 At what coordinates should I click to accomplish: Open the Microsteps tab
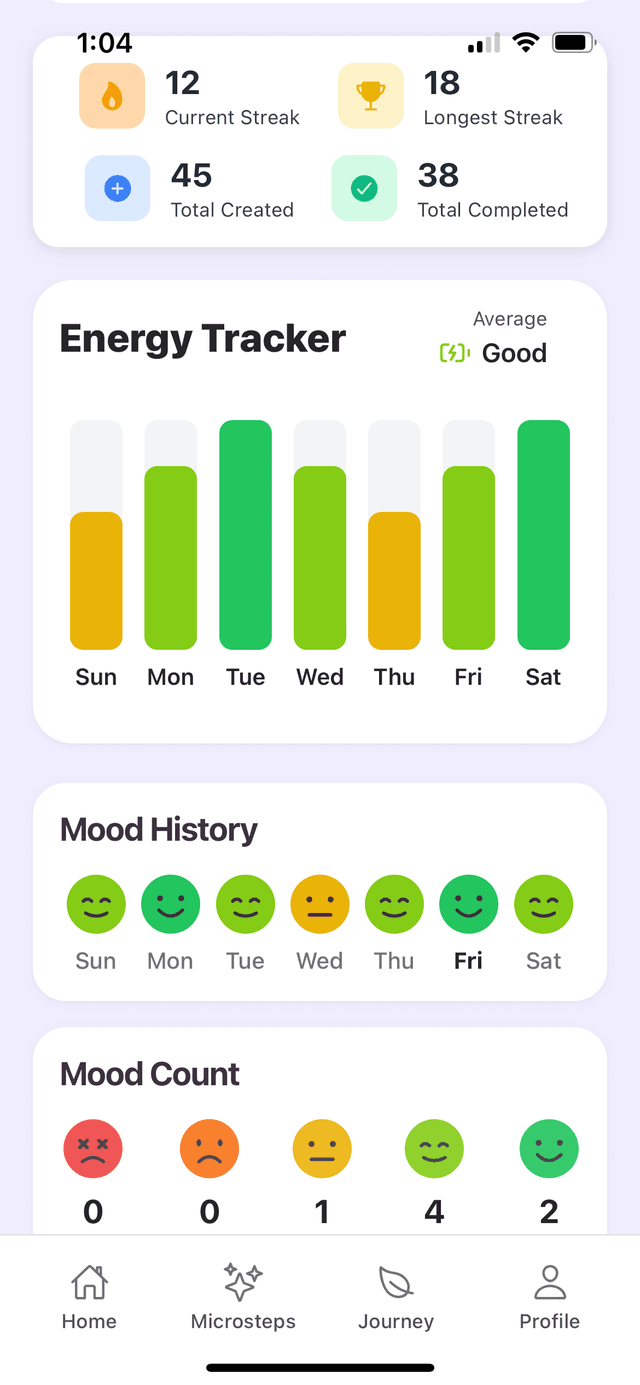[243, 1296]
